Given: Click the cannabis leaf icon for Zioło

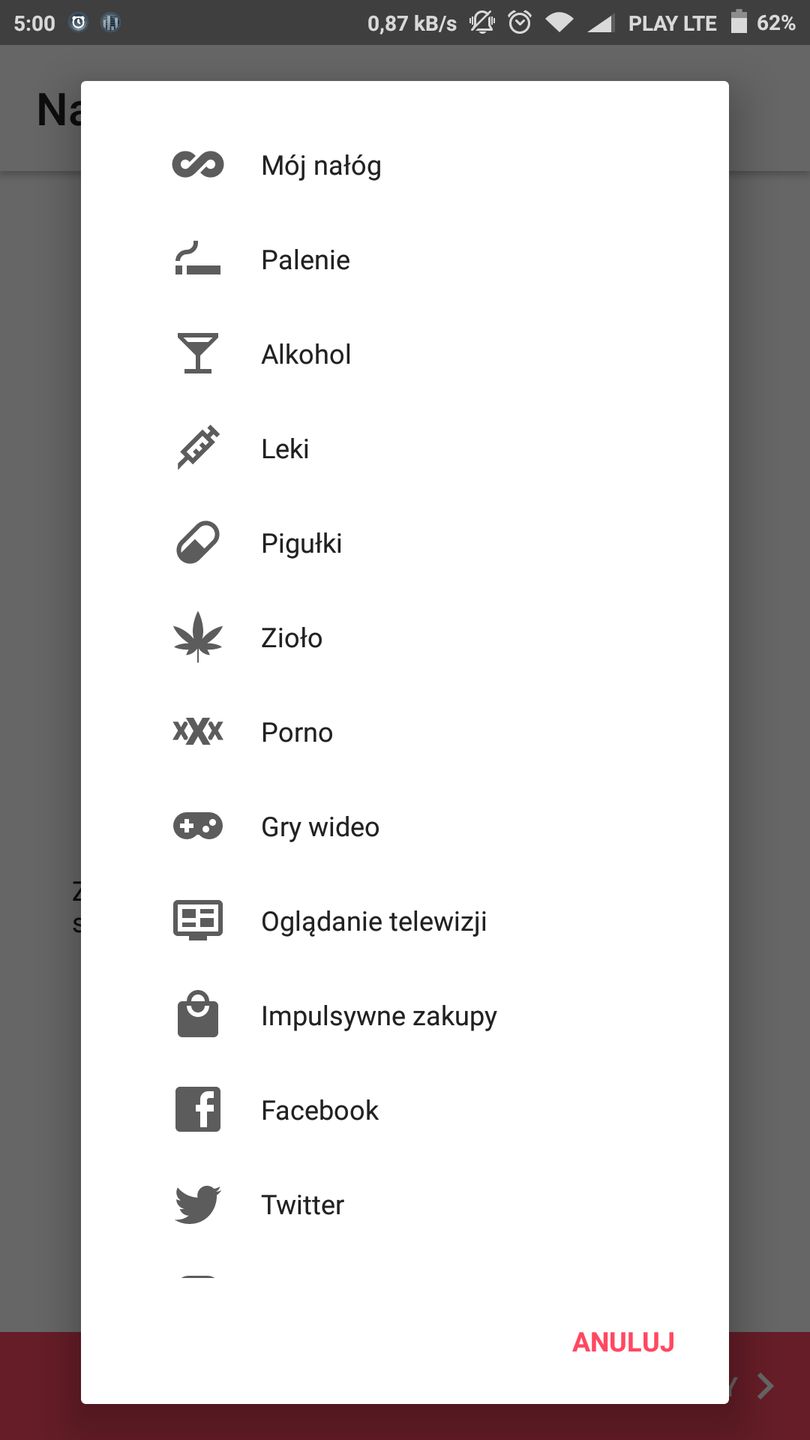Looking at the screenshot, I should [197, 636].
